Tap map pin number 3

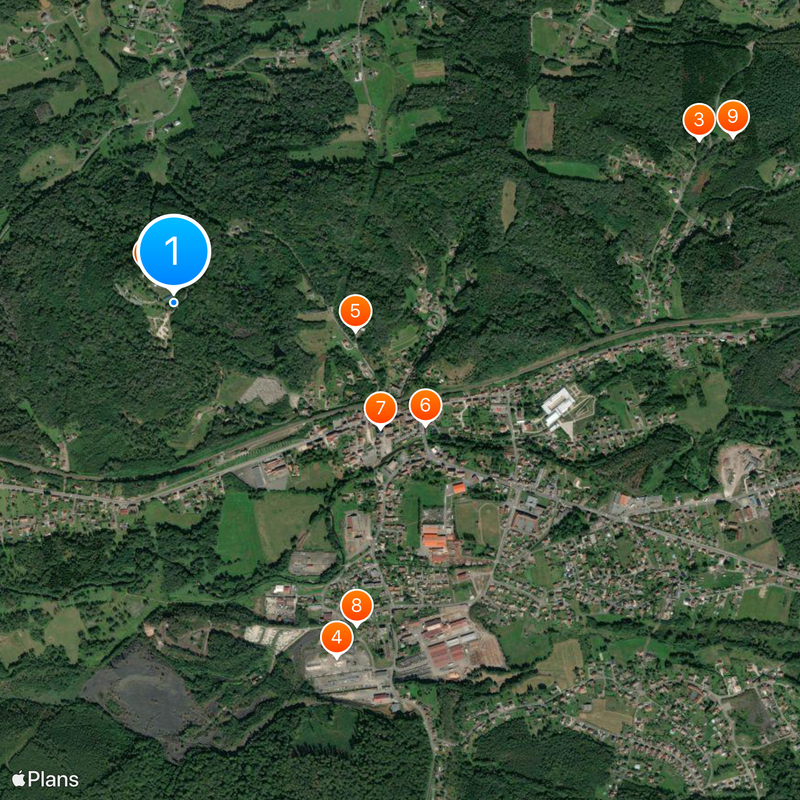(698, 121)
